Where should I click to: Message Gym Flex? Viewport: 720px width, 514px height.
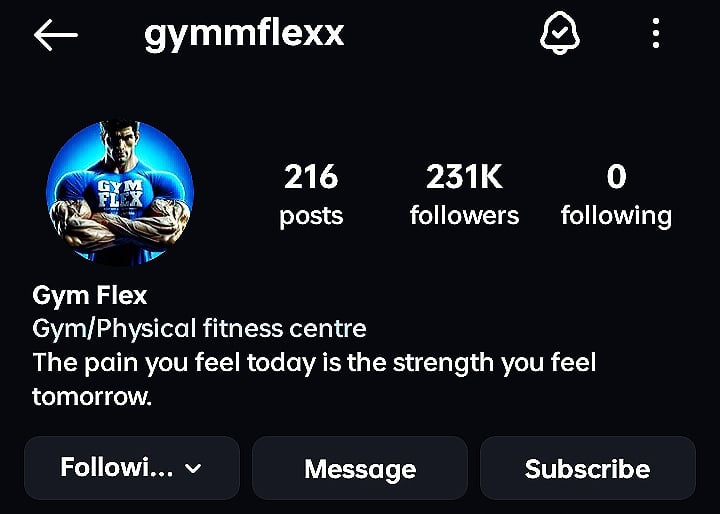tap(360, 468)
